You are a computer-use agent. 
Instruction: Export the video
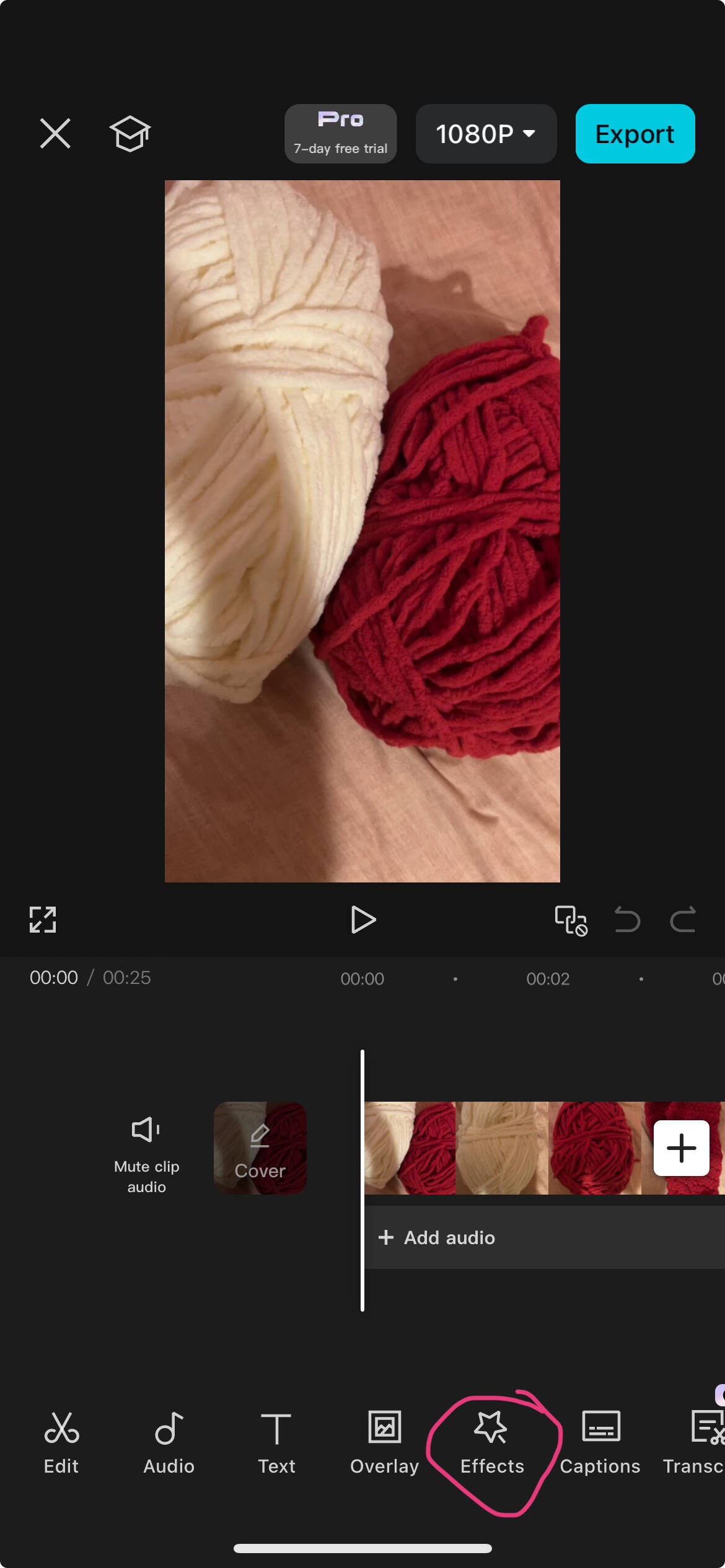(635, 134)
